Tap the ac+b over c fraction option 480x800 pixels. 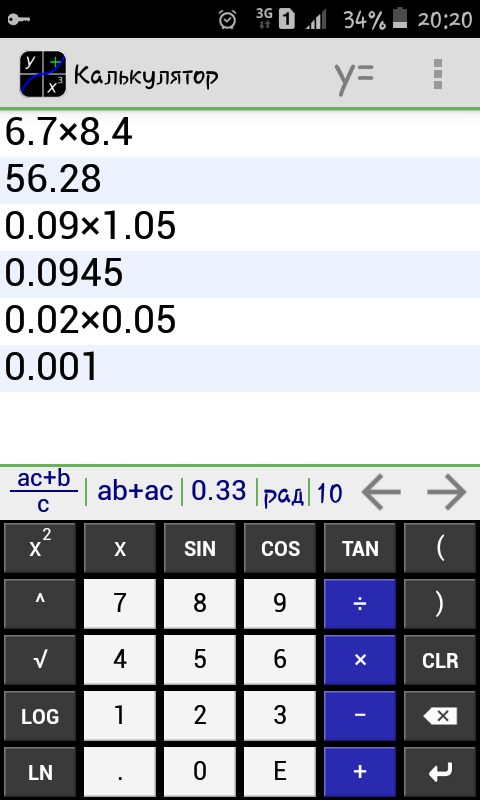(x=44, y=492)
